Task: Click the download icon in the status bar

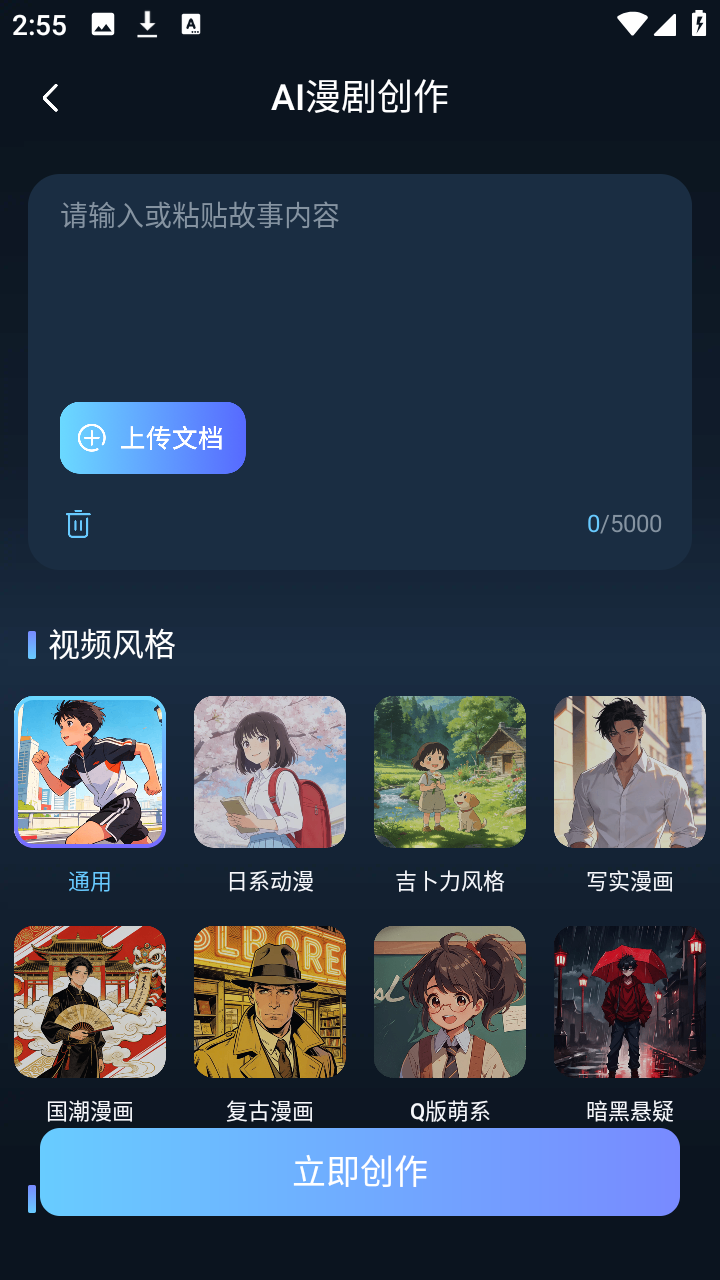Action: coord(148,25)
